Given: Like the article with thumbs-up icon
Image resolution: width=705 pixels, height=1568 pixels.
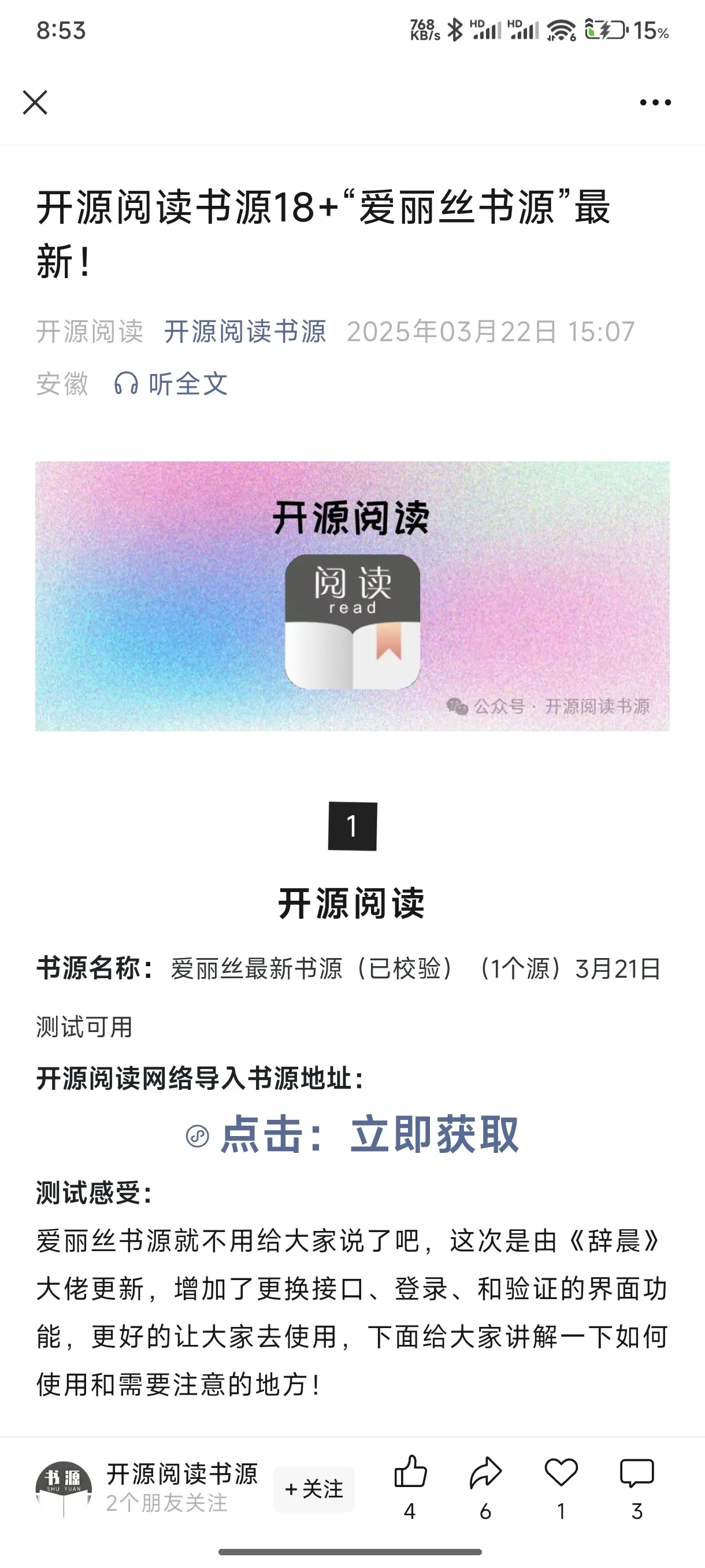Looking at the screenshot, I should (x=411, y=1473).
